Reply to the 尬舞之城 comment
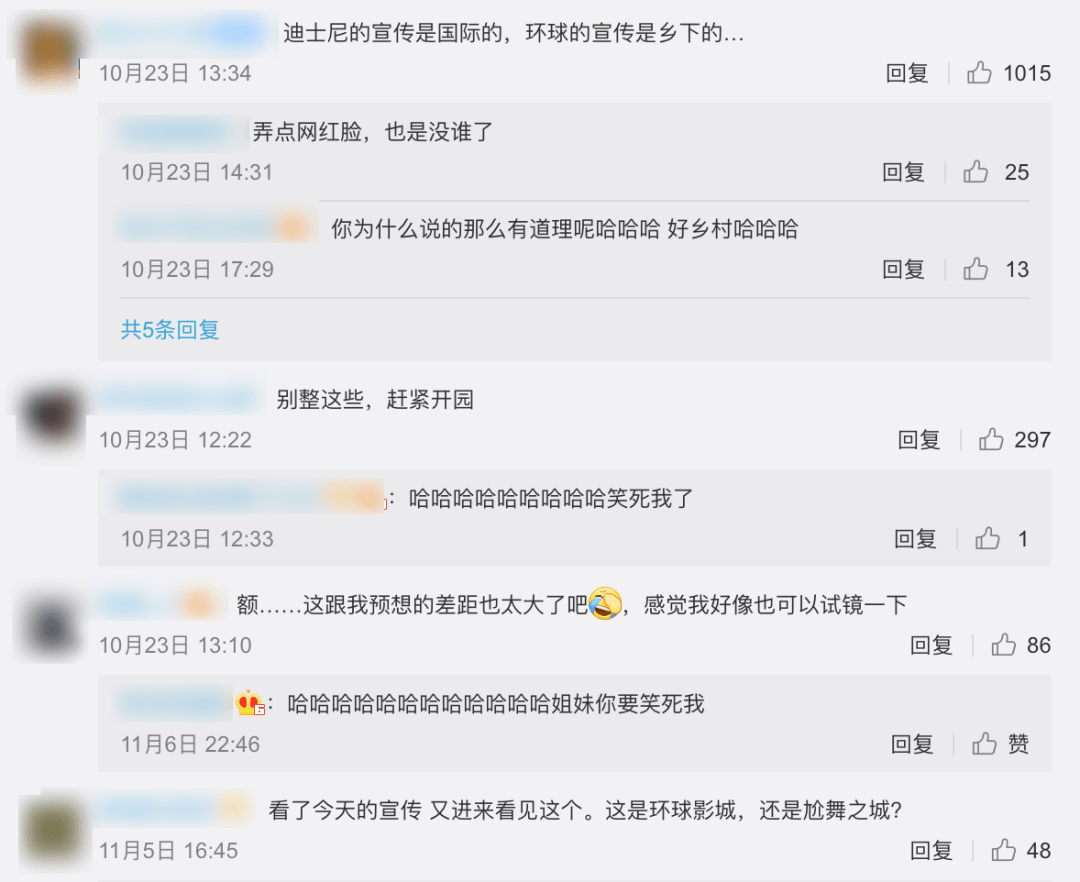This screenshot has height=882, width=1080. click(x=931, y=851)
